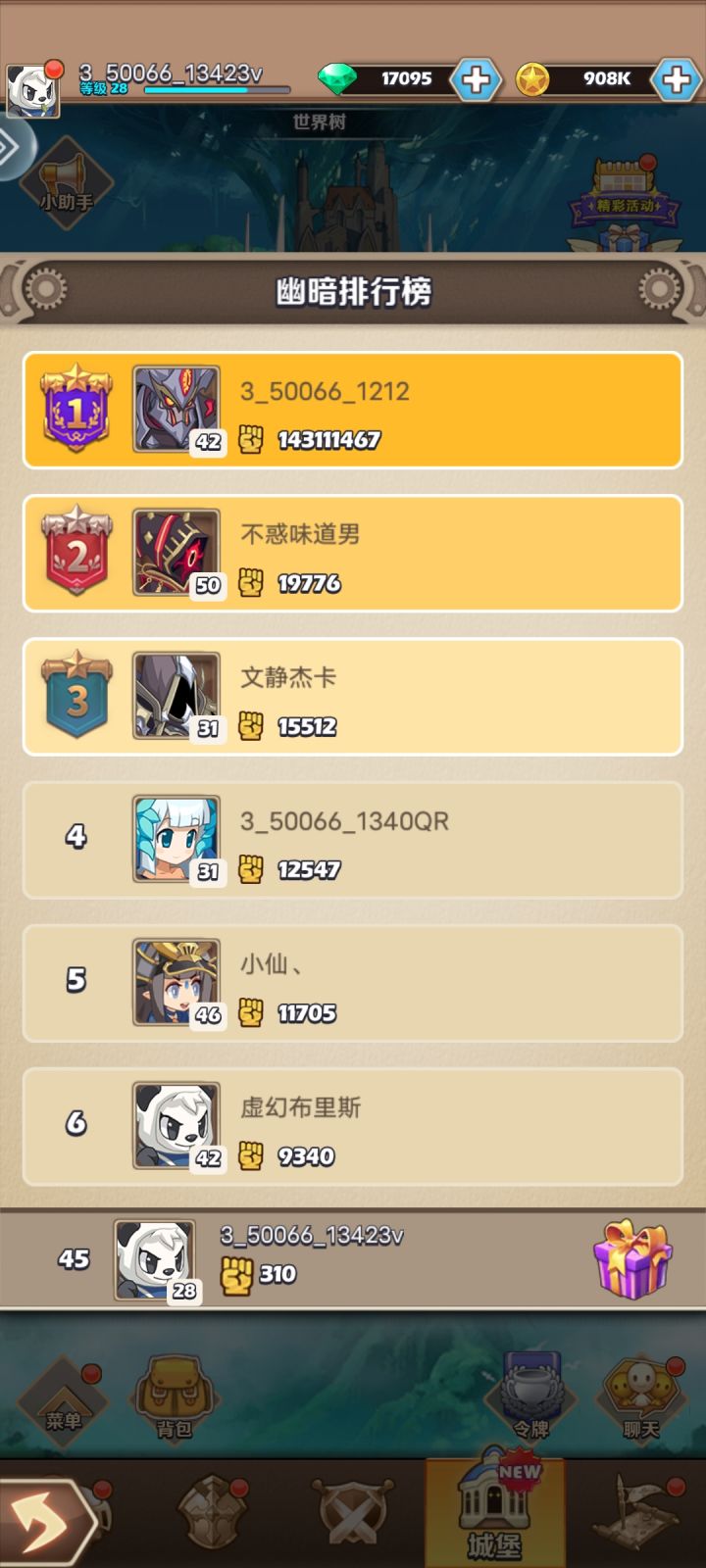This screenshot has width=706, height=1568.
Task: Tap the plus to buy more gems
Action: 475,78
